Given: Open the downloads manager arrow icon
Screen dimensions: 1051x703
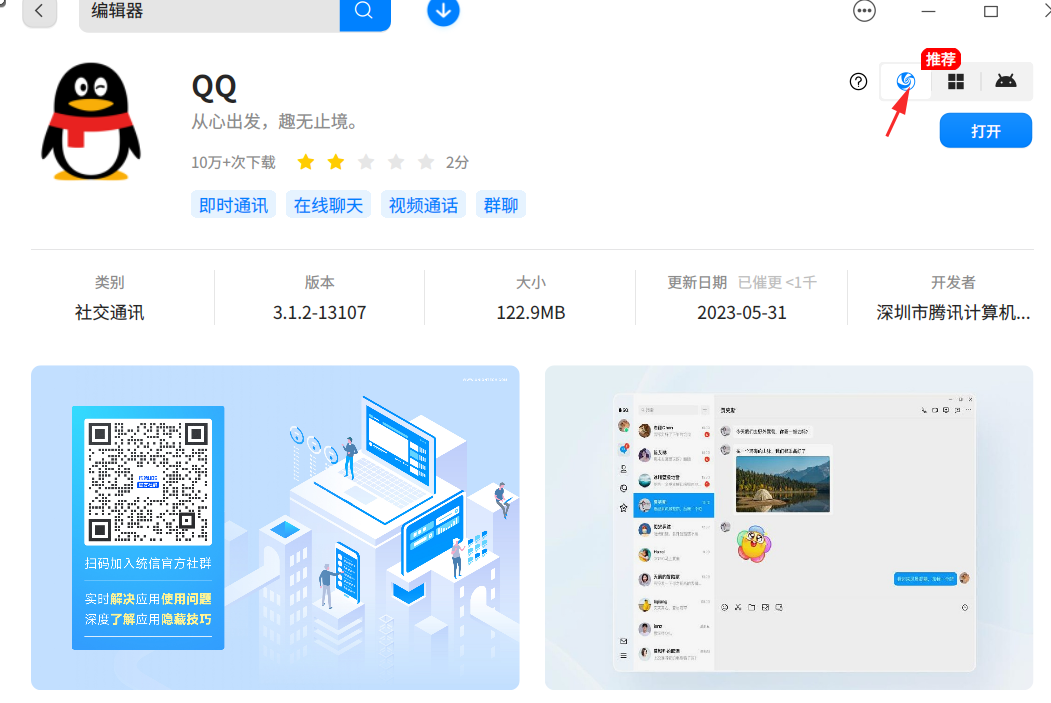Looking at the screenshot, I should coord(443,11).
